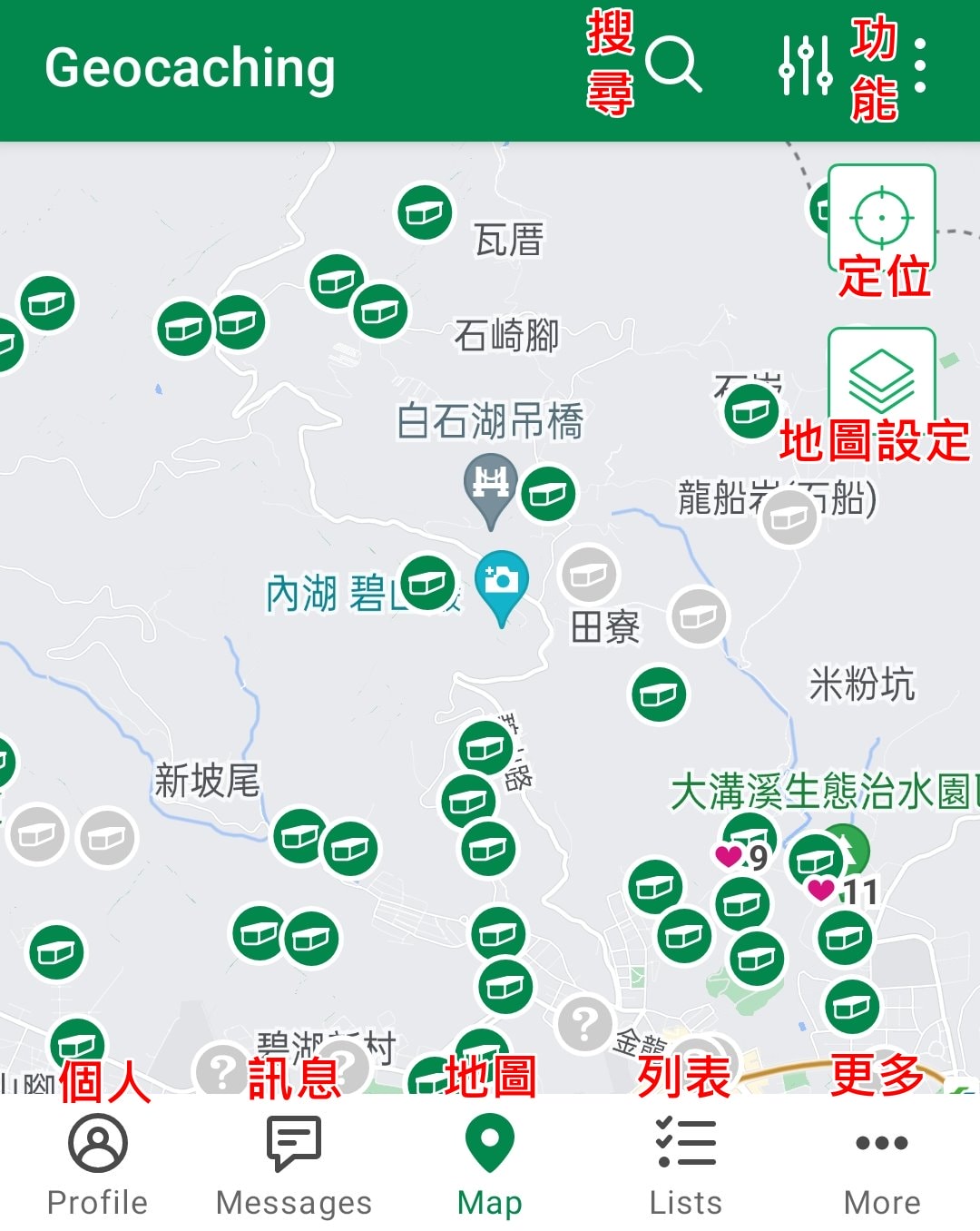
Task: Open the More tab
Action: click(882, 1164)
